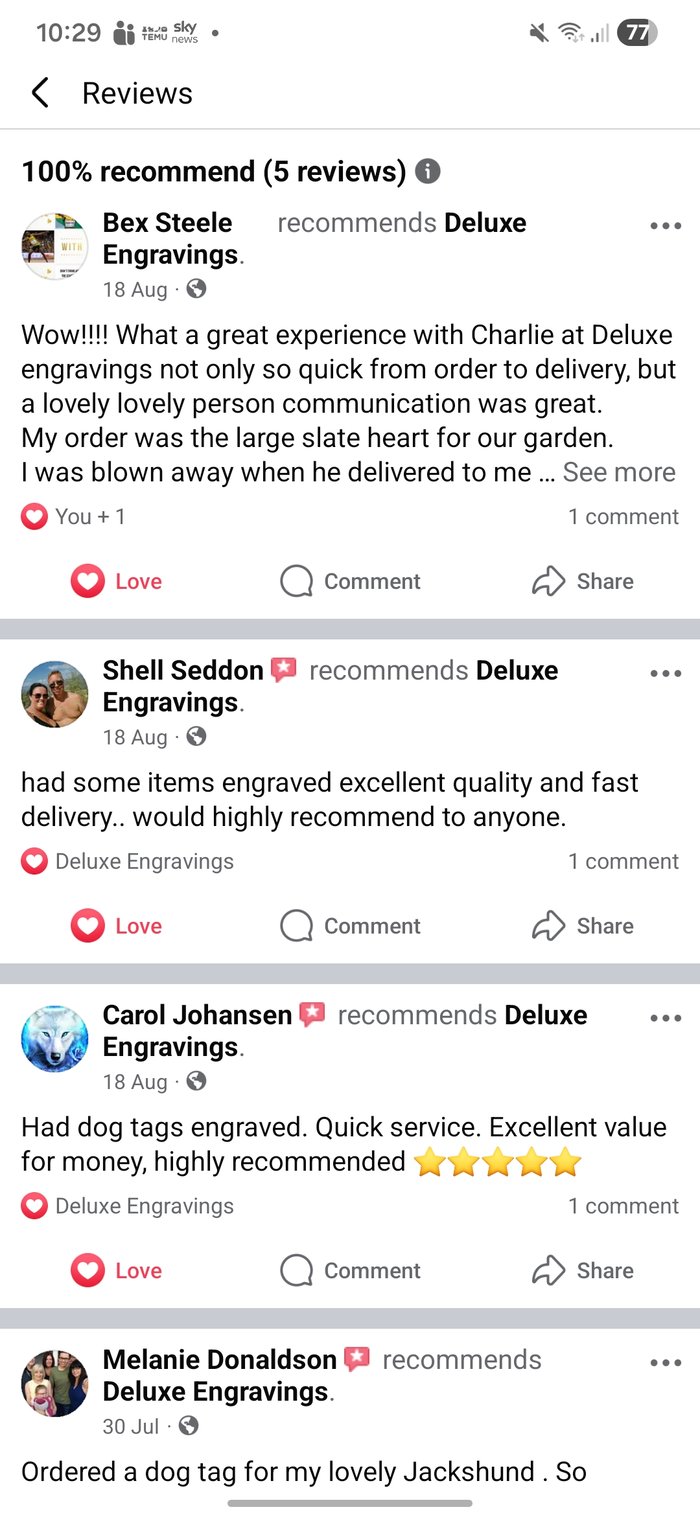The height and width of the screenshot is (1516, 700).
Task: Comment on Shell Seddon's review
Action: pyautogui.click(x=351, y=926)
